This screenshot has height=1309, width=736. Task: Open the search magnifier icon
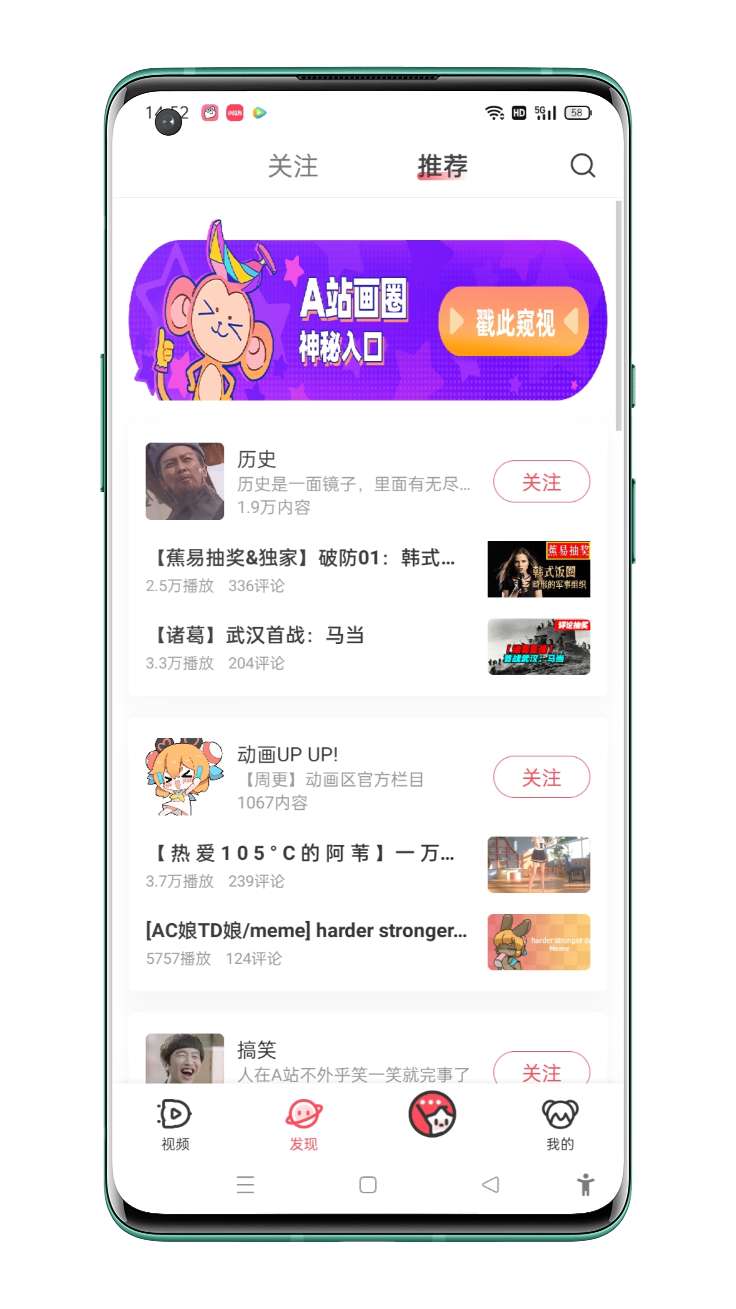coord(583,166)
